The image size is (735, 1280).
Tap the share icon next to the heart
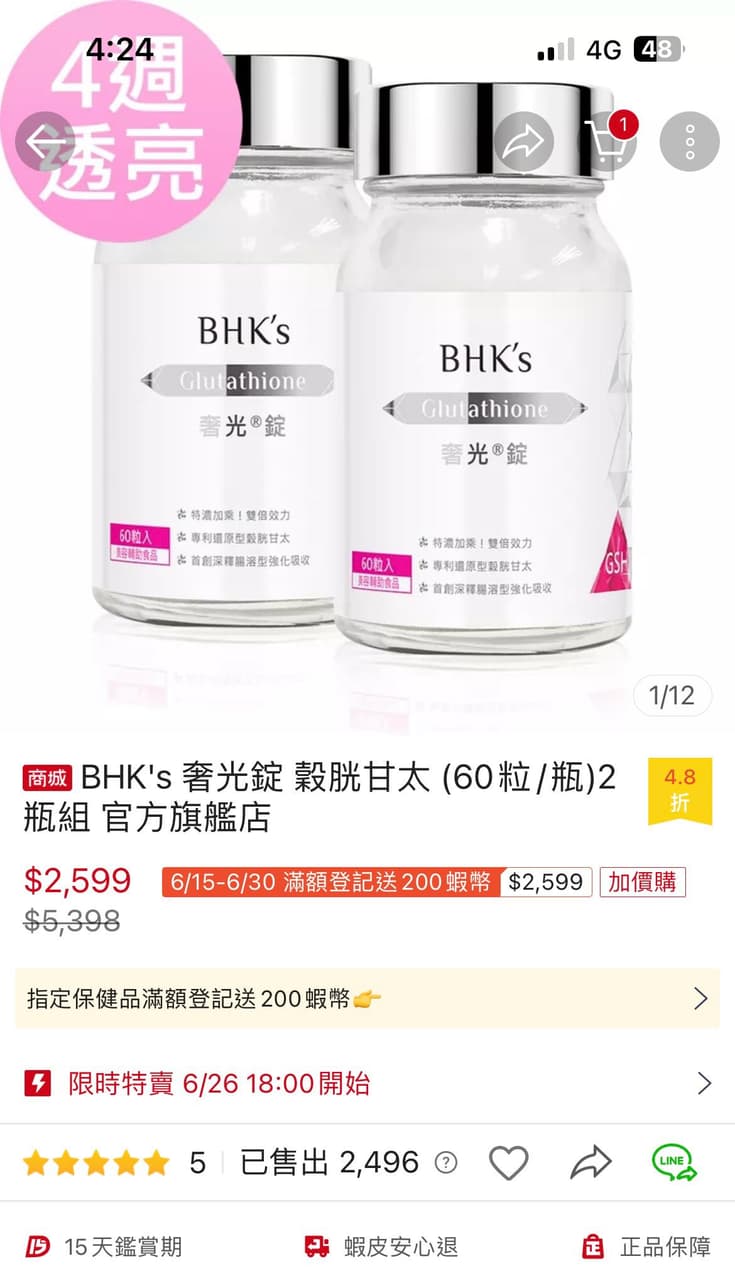(590, 1163)
